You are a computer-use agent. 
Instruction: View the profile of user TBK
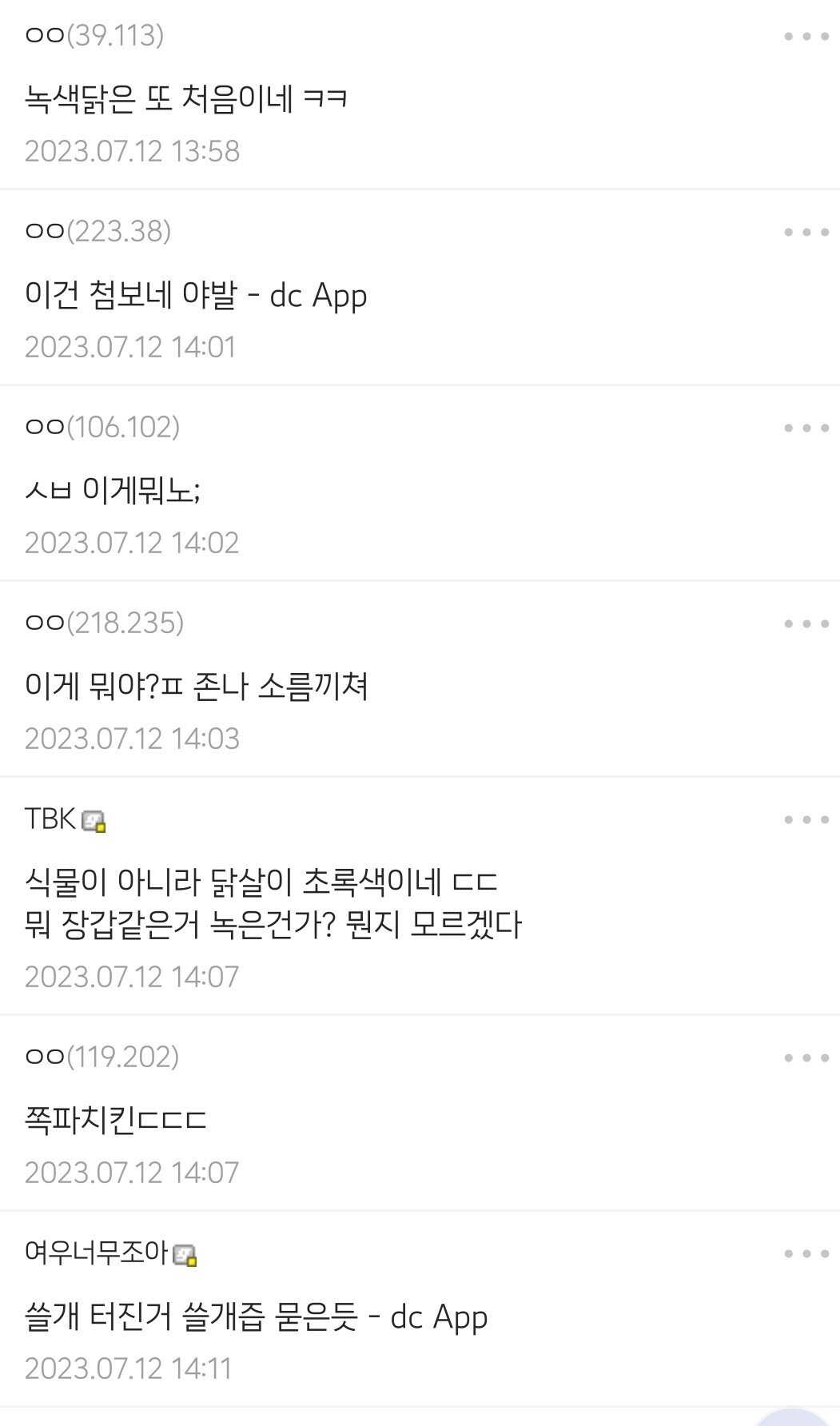51,819
